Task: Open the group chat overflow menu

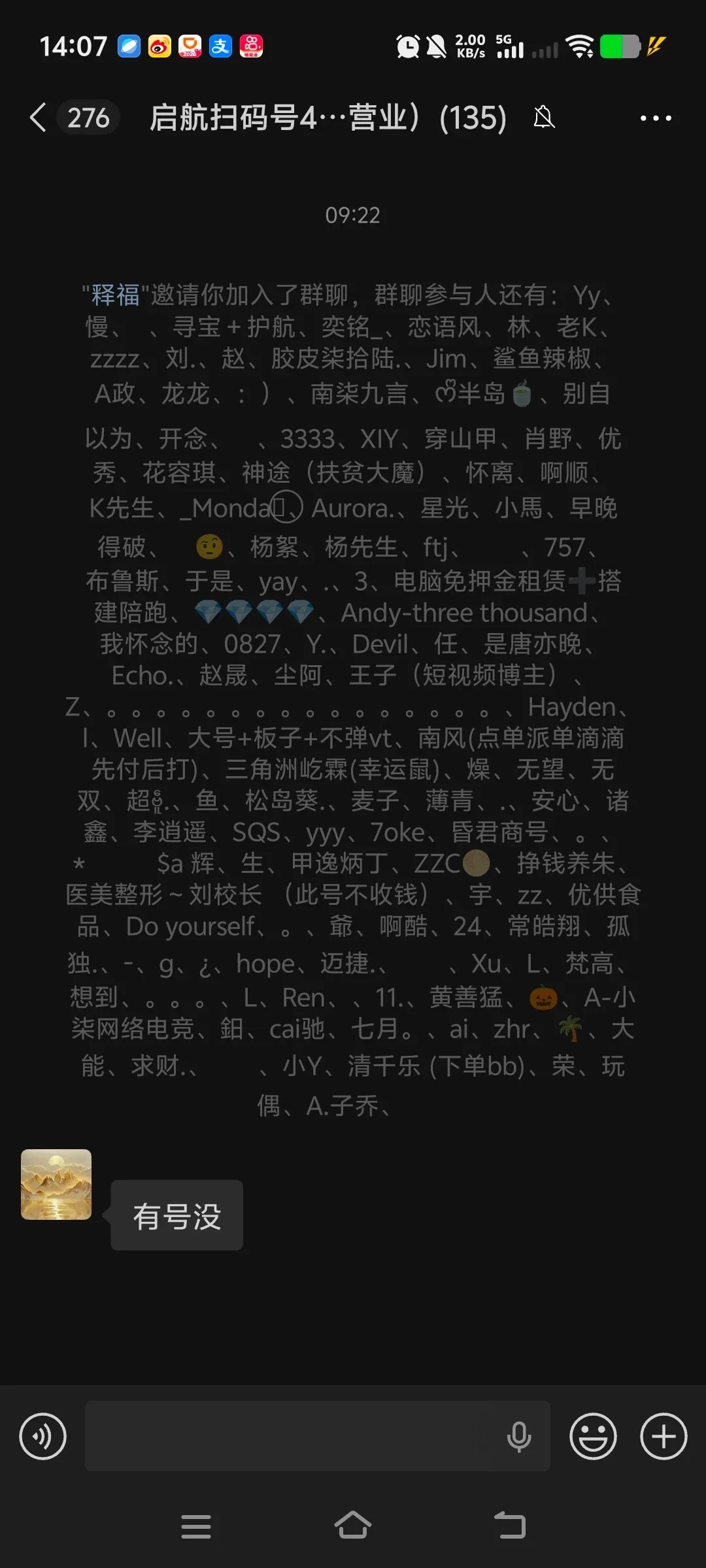Action: click(x=655, y=118)
